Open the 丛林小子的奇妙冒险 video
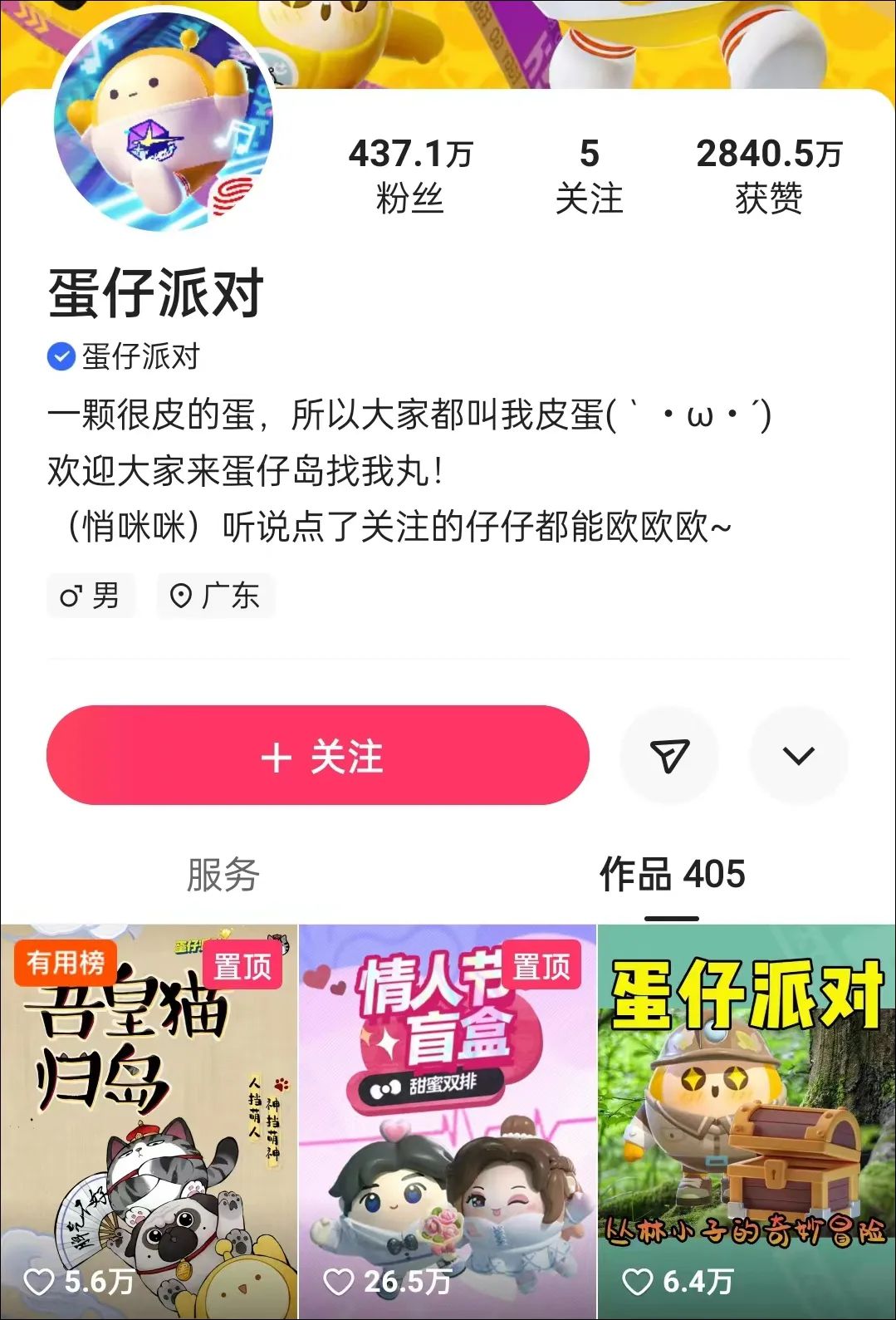 click(747, 1121)
